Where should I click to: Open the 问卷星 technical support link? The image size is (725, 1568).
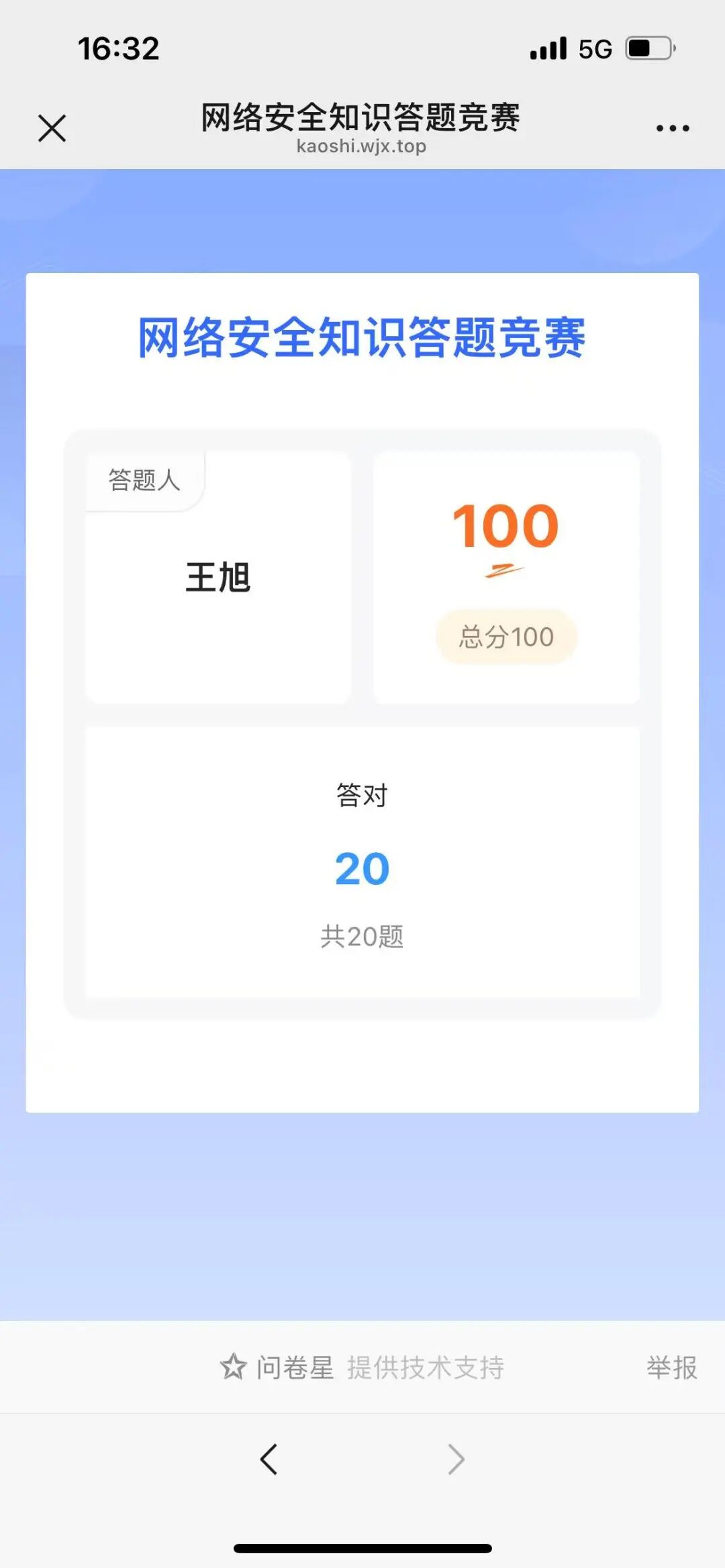(362, 1368)
